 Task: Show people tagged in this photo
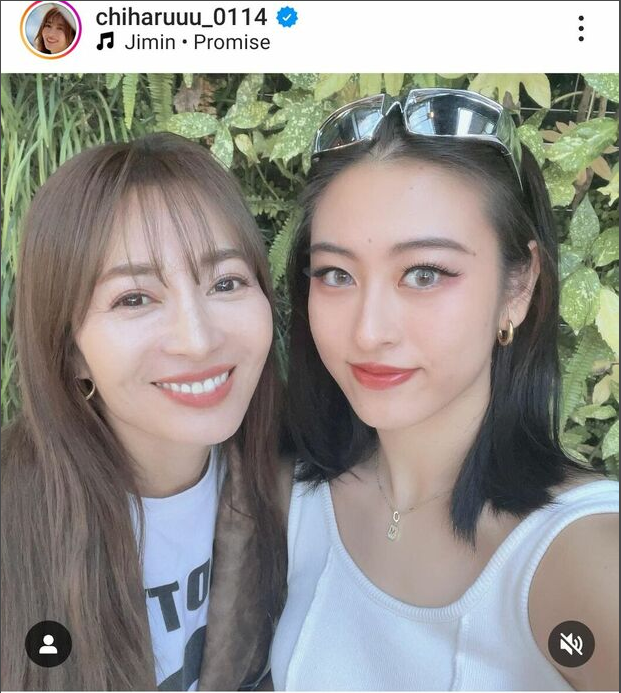(x=48, y=644)
